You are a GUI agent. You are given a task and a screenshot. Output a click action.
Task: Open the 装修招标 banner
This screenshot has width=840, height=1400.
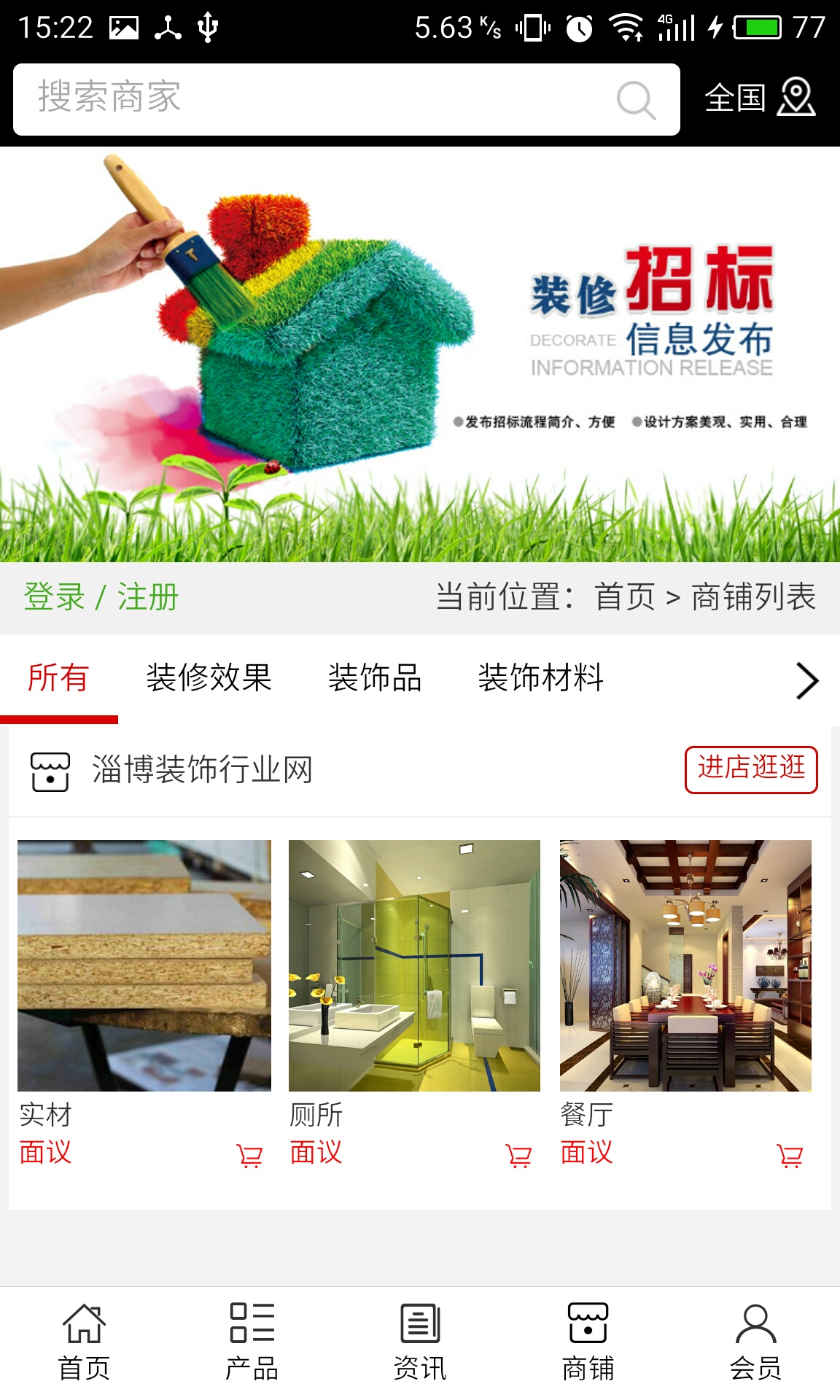[x=420, y=354]
